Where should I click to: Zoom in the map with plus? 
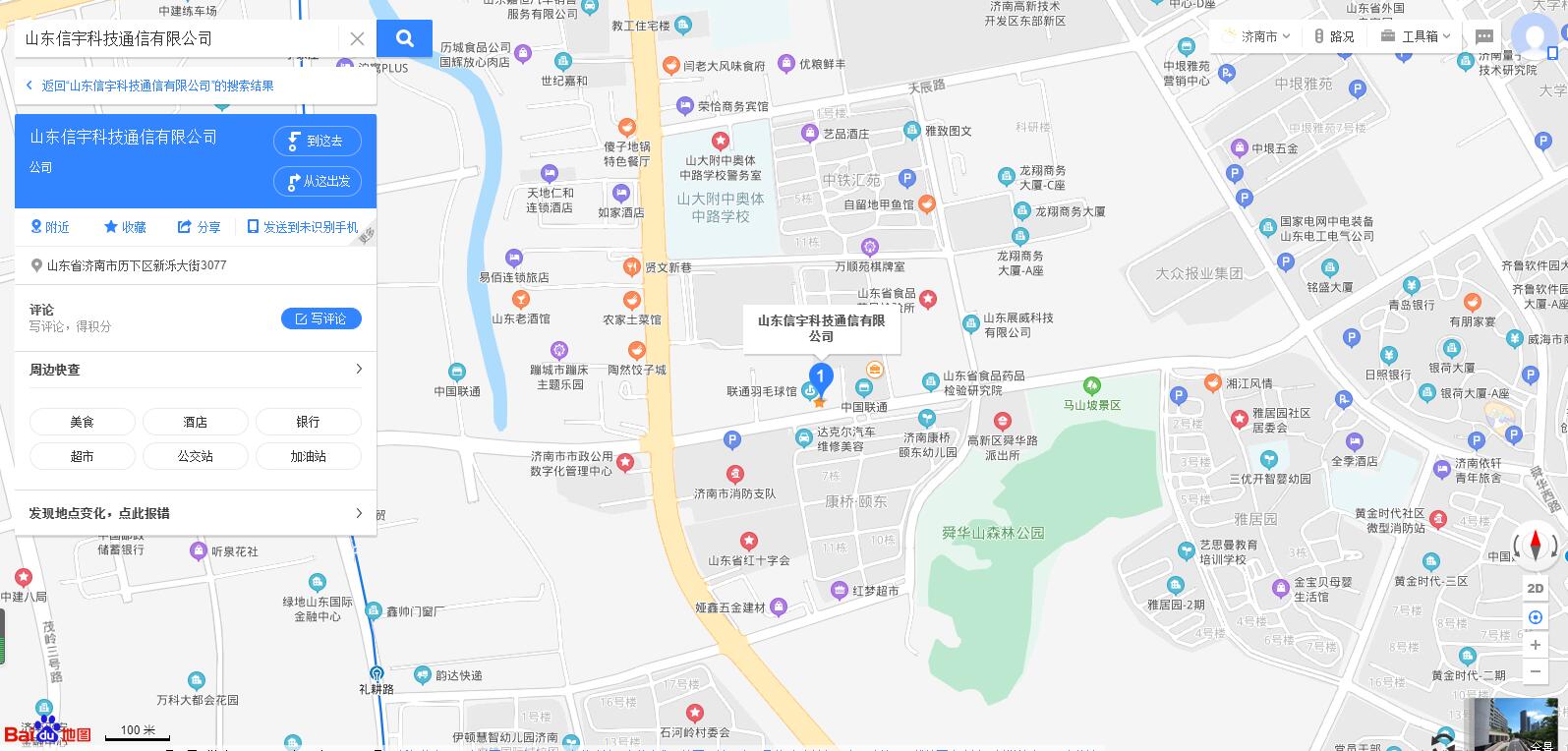click(x=1535, y=645)
